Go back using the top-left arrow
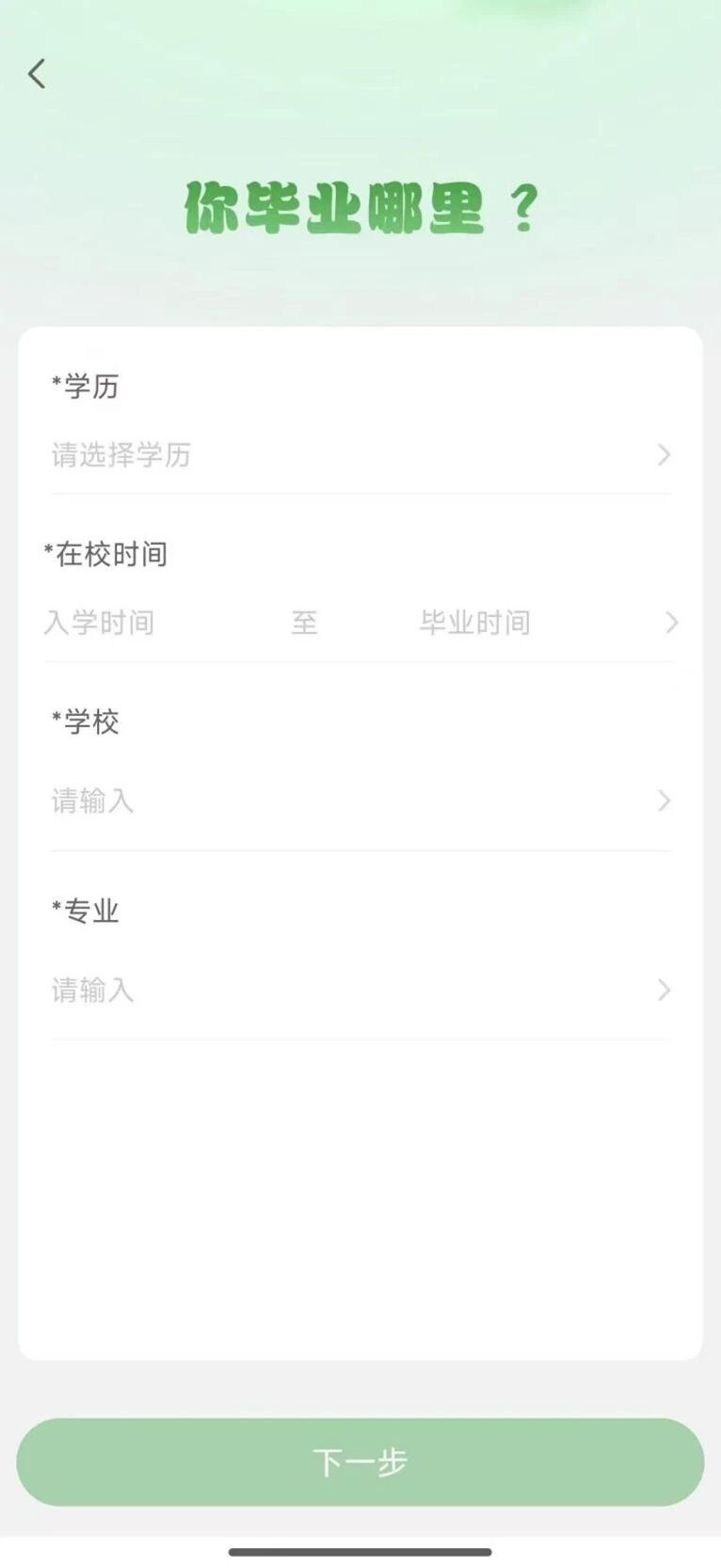The width and height of the screenshot is (721, 1568). point(37,73)
